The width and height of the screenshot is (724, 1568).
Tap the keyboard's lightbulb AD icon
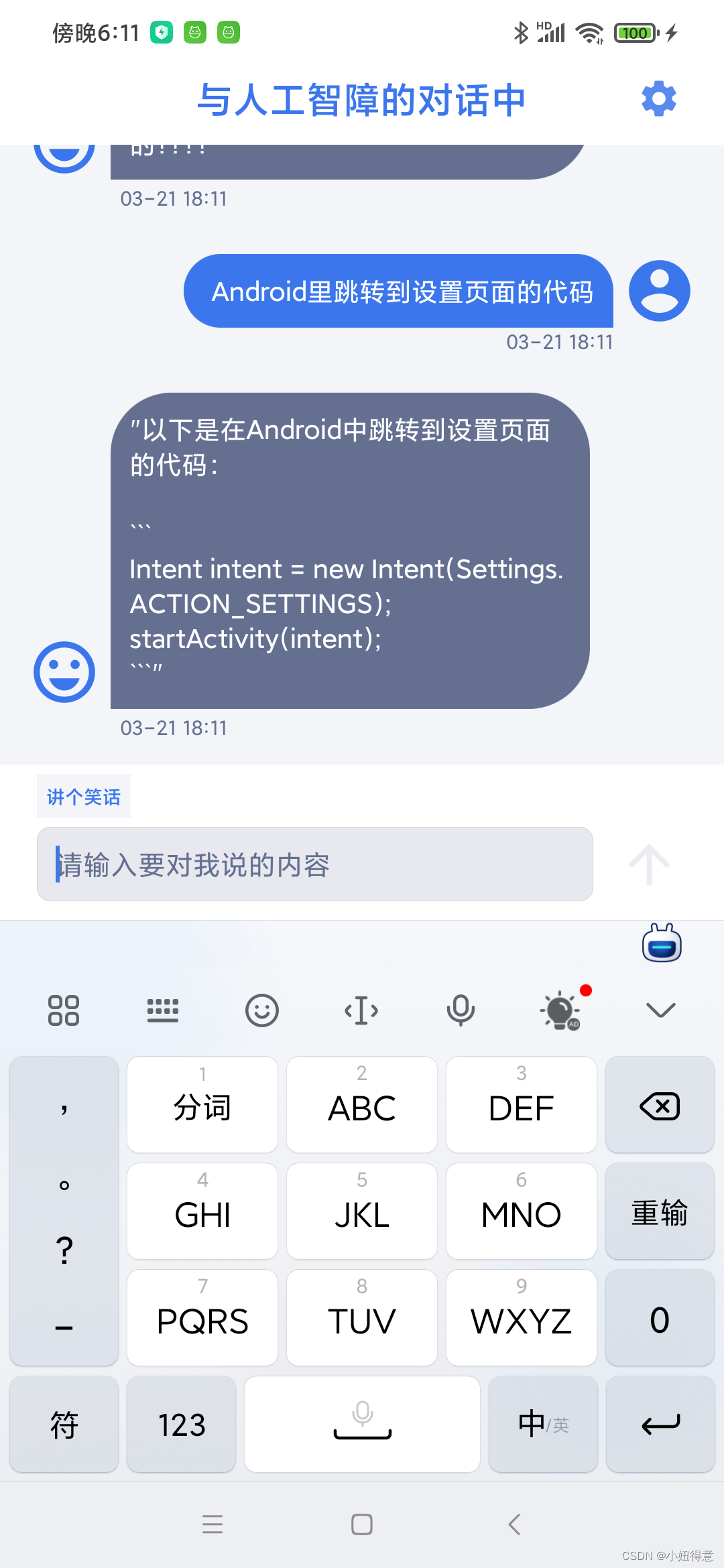click(560, 1010)
